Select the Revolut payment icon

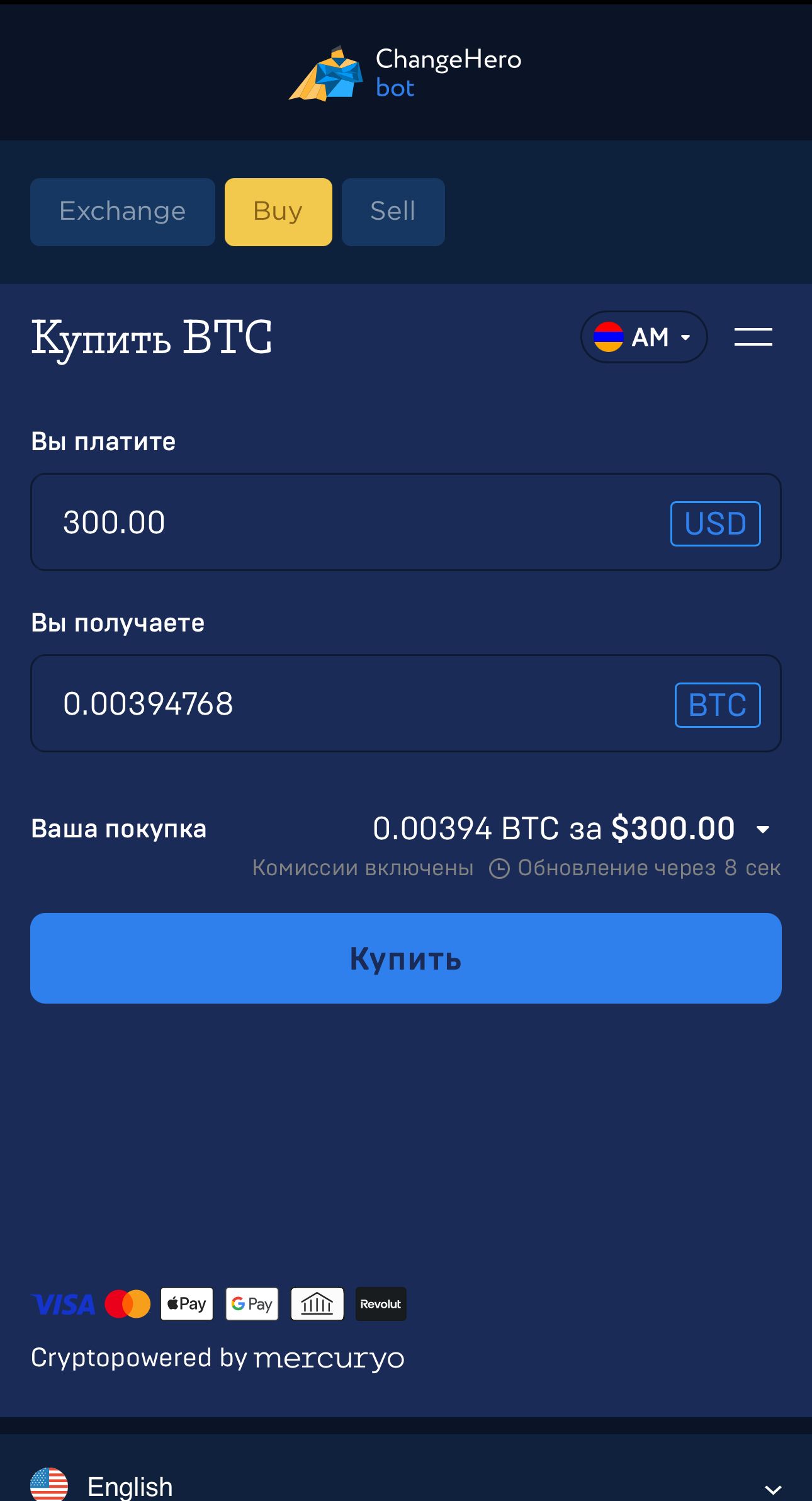tap(380, 1304)
